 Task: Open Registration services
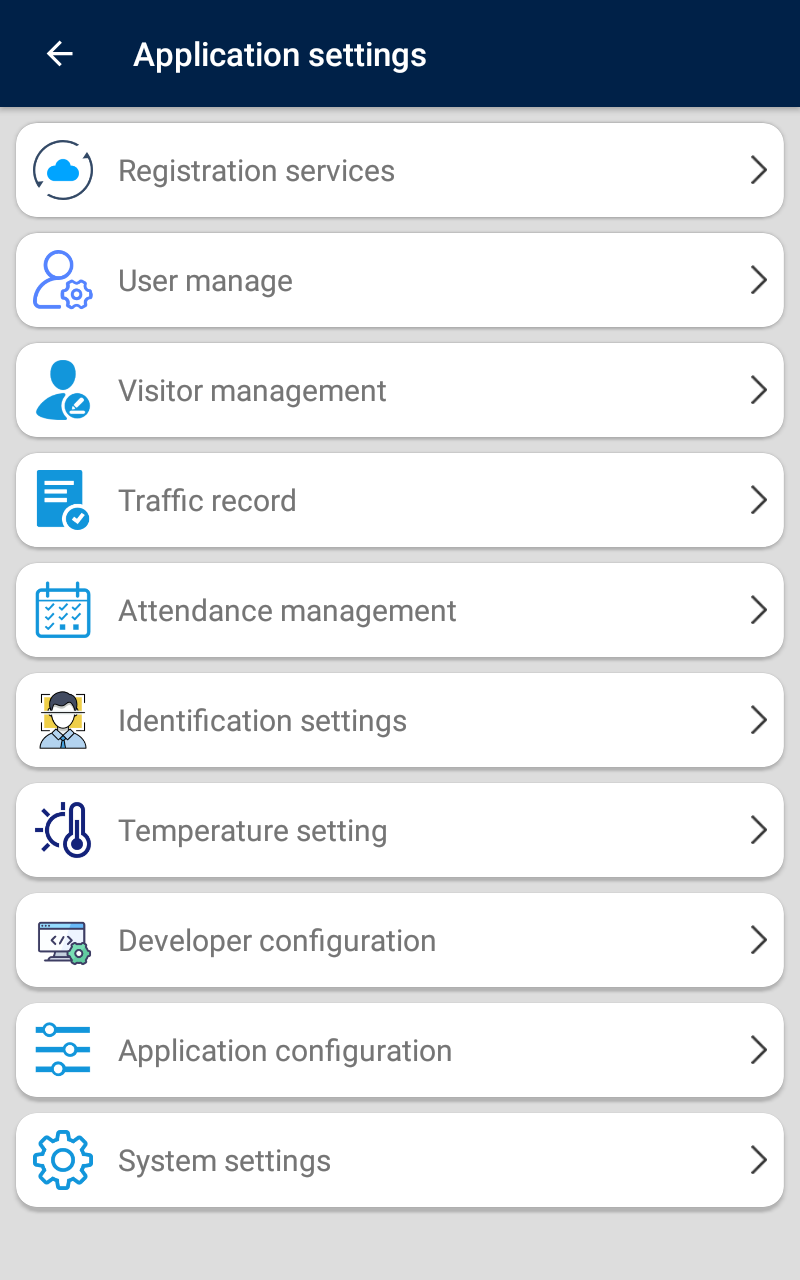400,170
